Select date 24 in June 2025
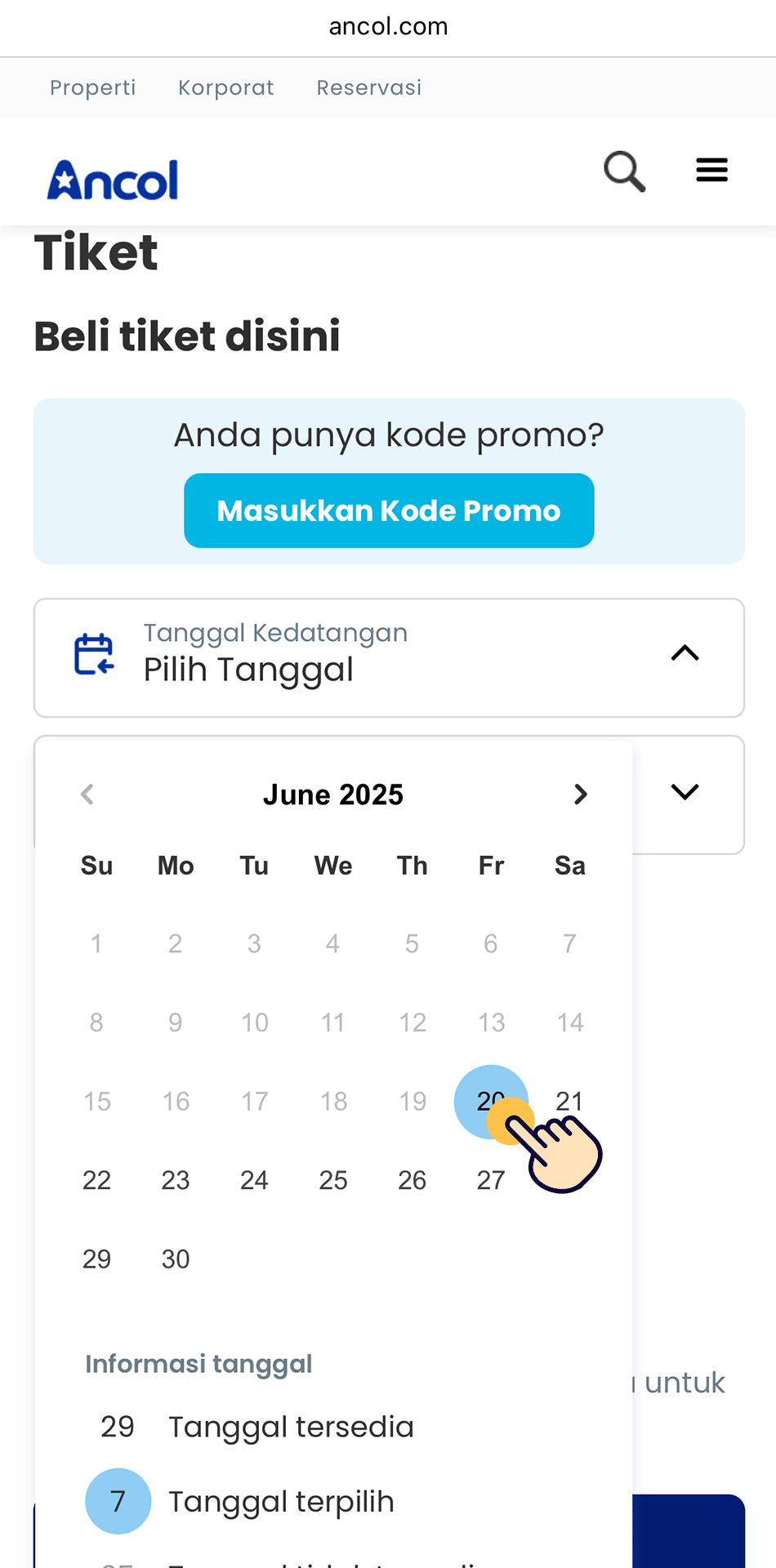This screenshot has height=1568, width=776. pos(254,1180)
